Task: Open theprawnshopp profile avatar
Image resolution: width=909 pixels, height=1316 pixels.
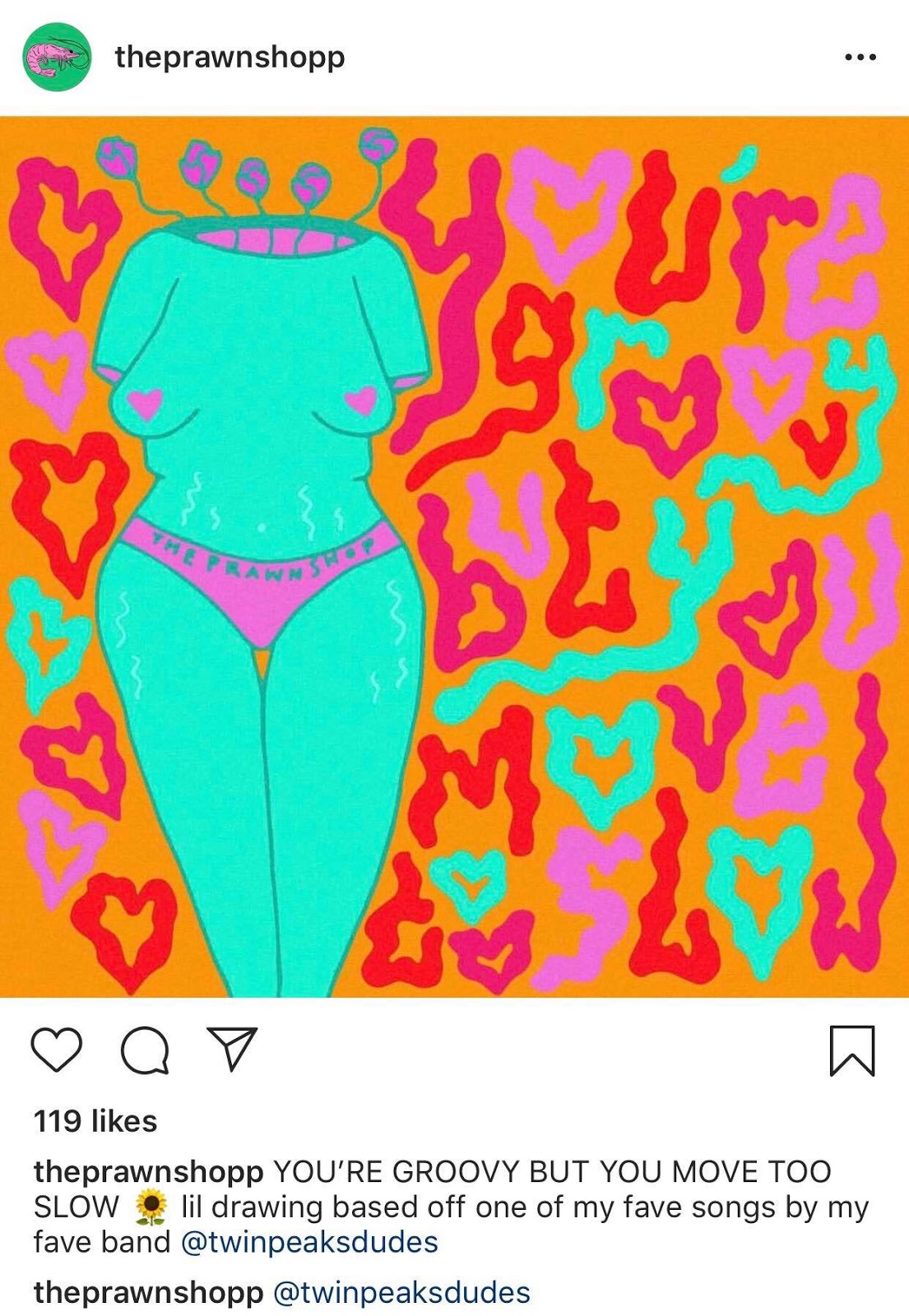Action: click(x=57, y=57)
